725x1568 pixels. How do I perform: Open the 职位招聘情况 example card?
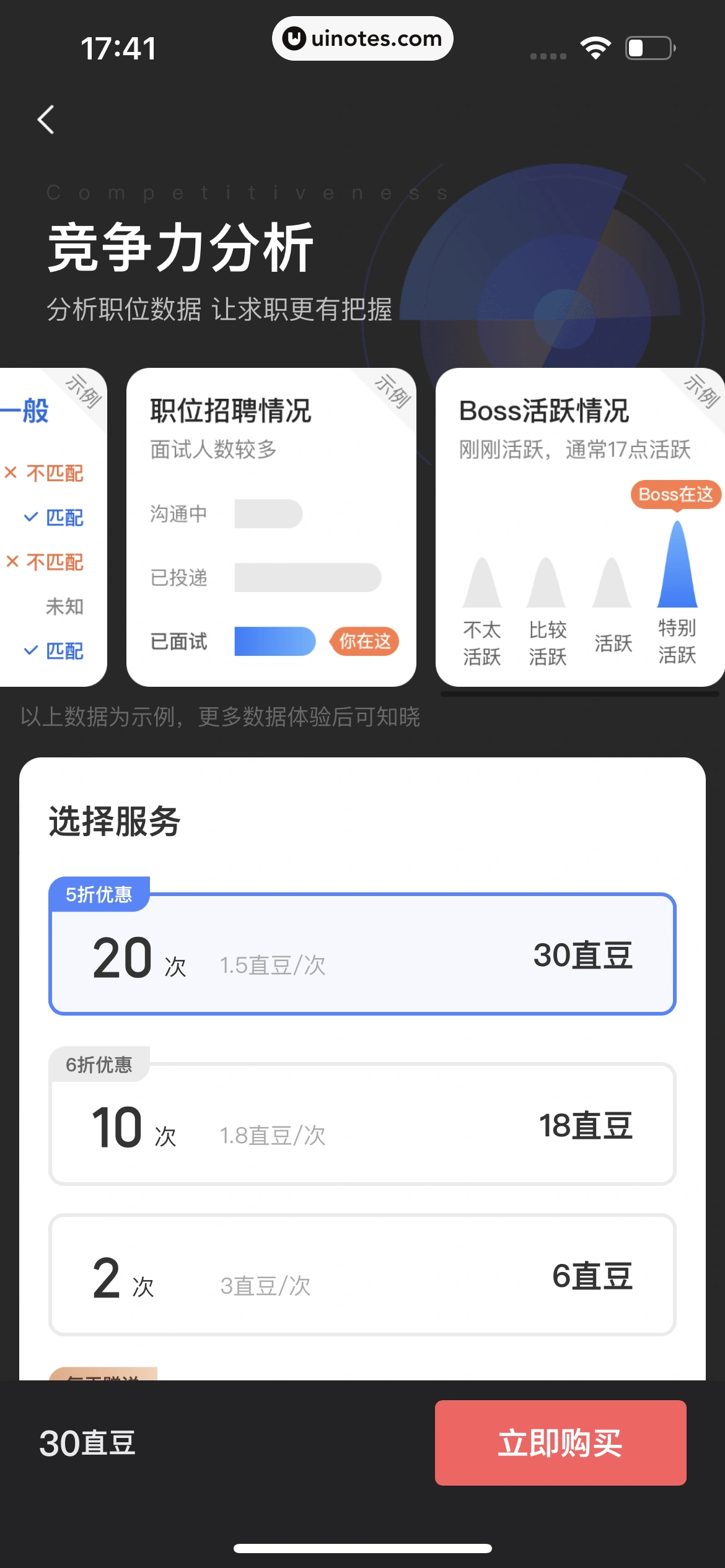(x=273, y=526)
